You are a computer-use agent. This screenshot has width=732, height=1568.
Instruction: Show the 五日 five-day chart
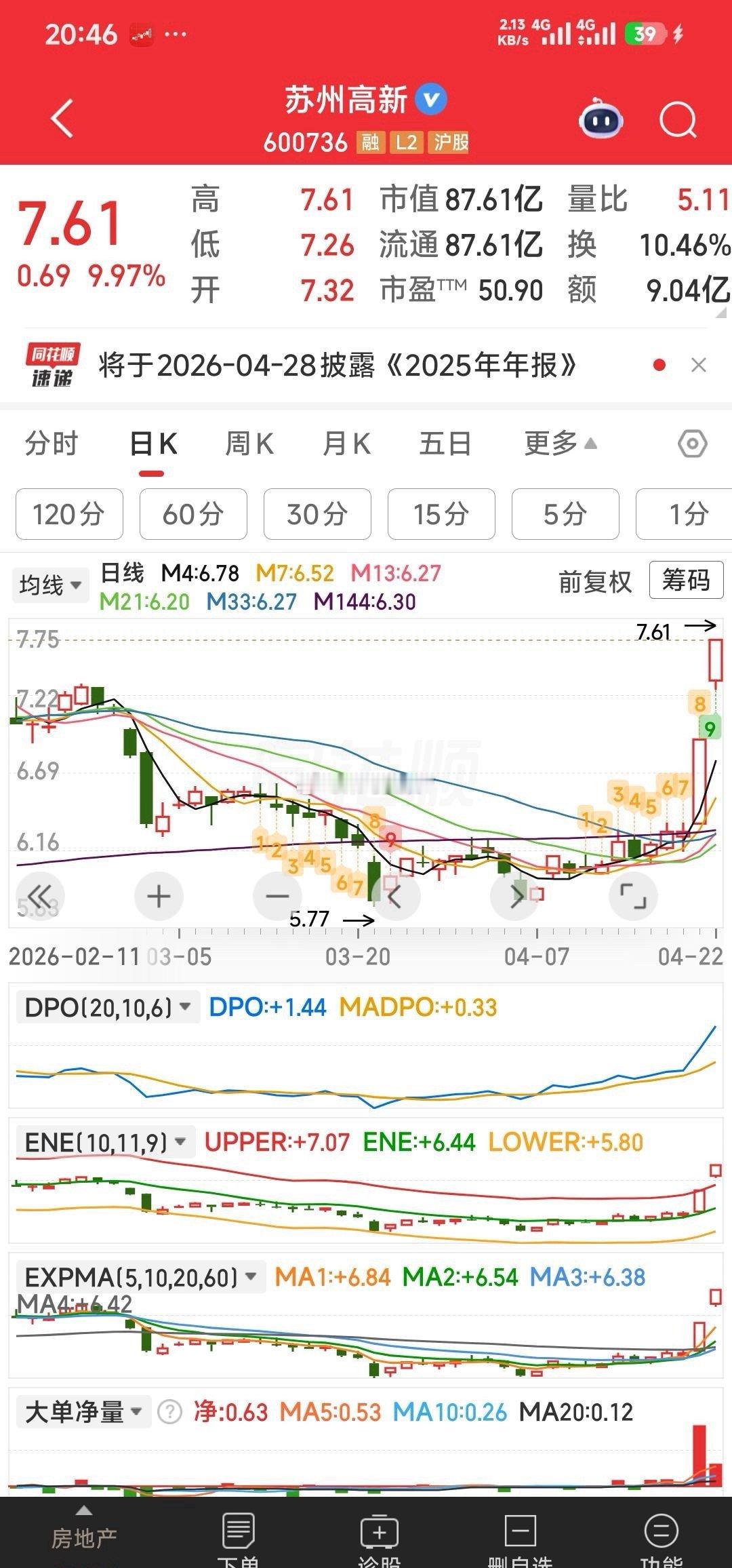[445, 444]
